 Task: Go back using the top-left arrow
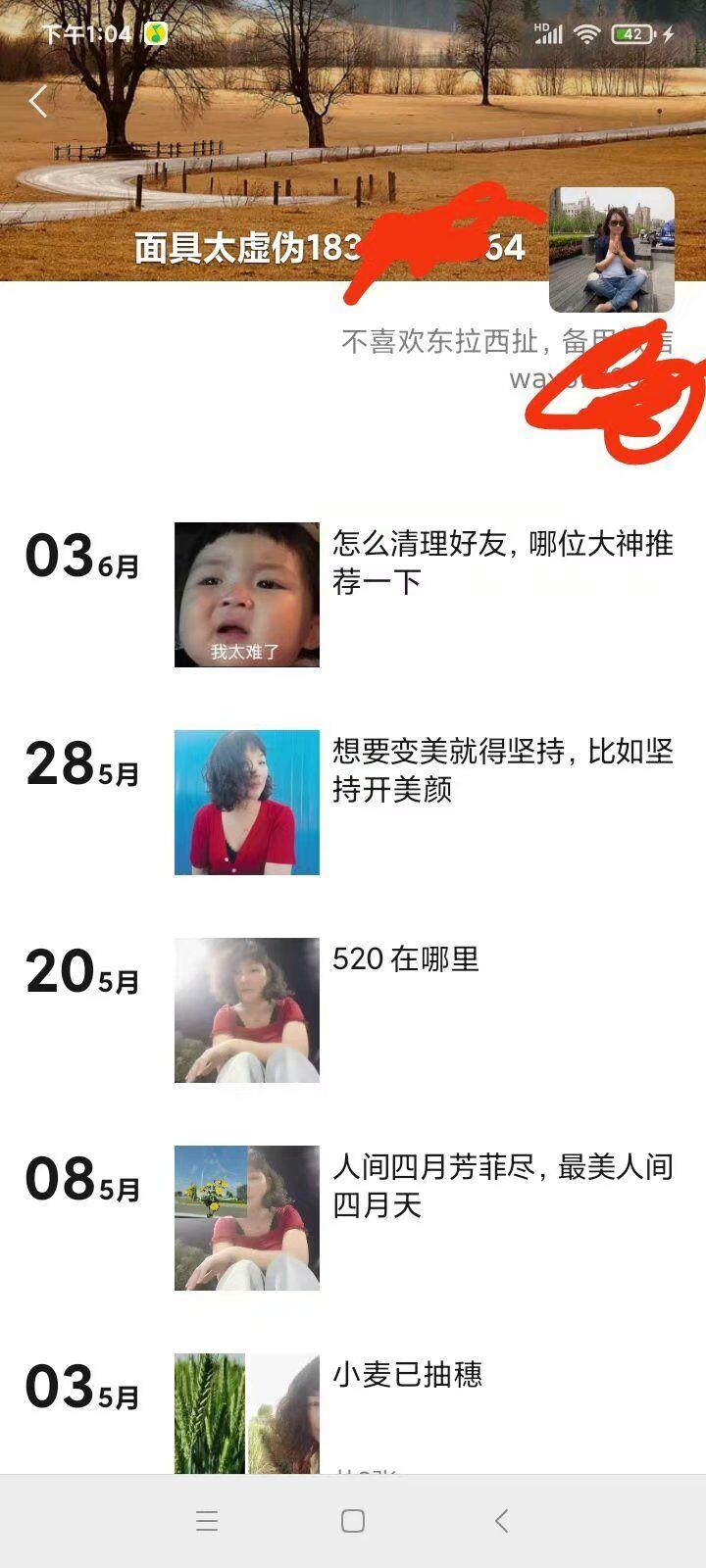point(38,100)
